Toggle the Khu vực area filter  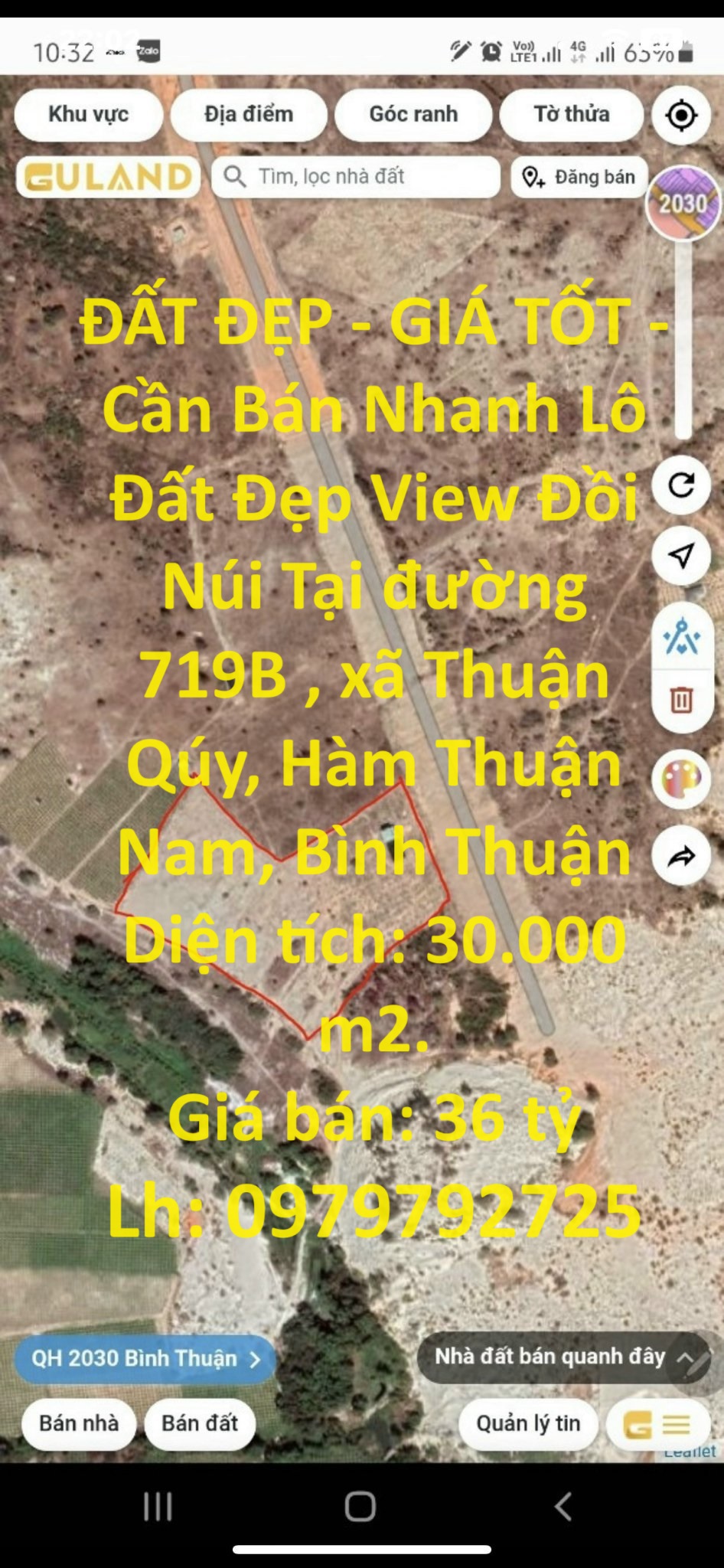pyautogui.click(x=87, y=114)
